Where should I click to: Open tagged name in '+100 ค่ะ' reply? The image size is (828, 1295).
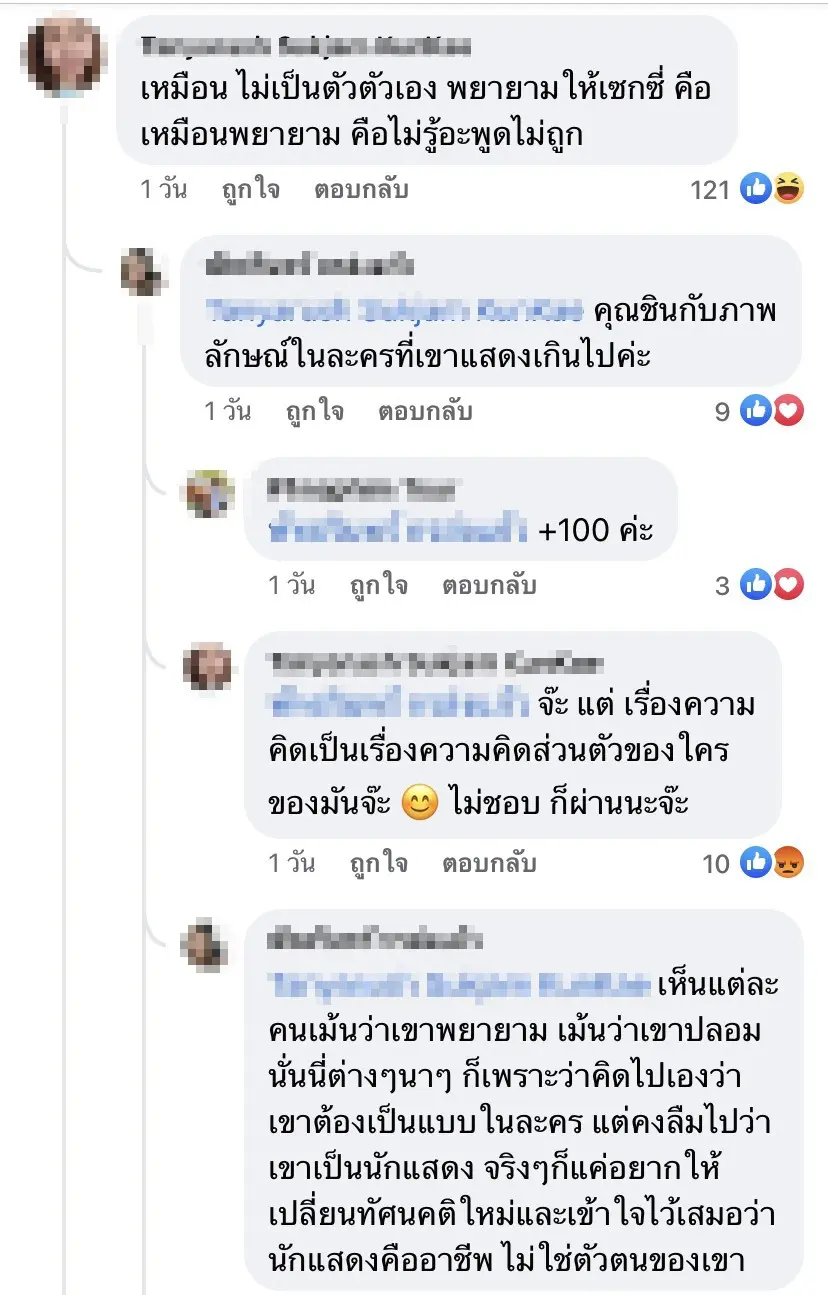pyautogui.click(x=398, y=529)
